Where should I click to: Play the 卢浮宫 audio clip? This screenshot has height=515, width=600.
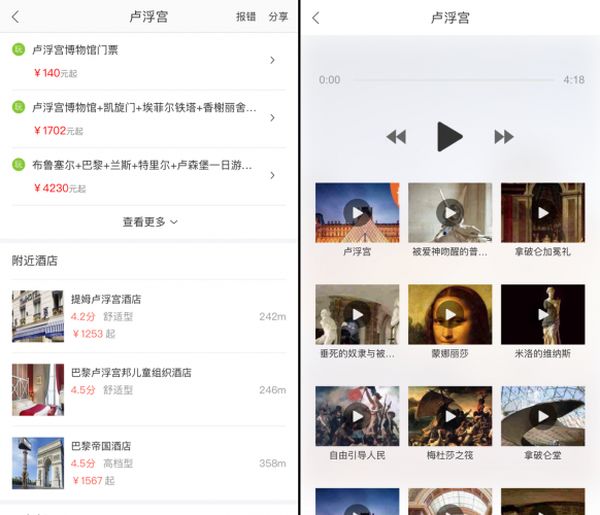click(357, 212)
